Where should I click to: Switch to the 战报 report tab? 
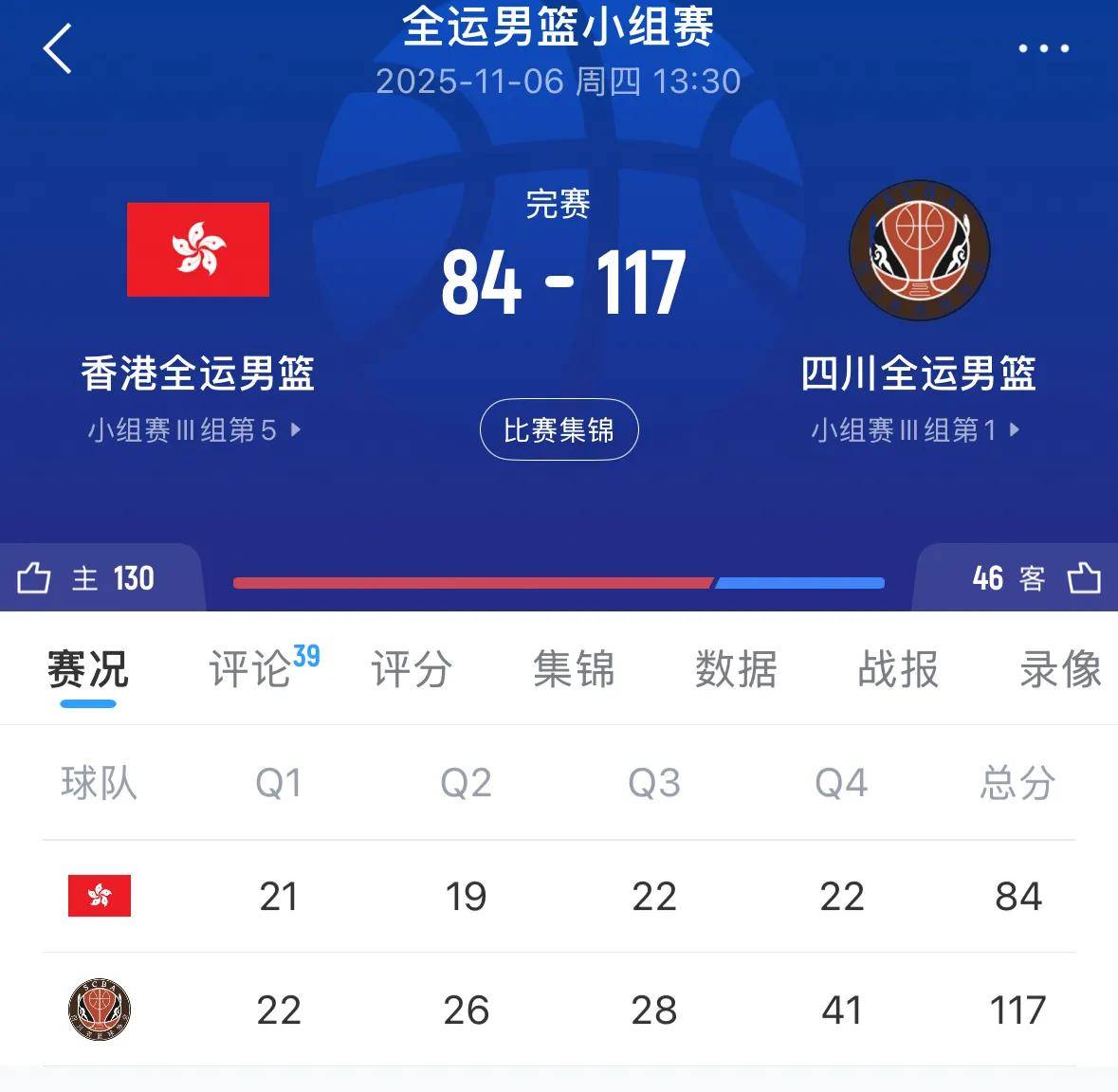point(898,669)
